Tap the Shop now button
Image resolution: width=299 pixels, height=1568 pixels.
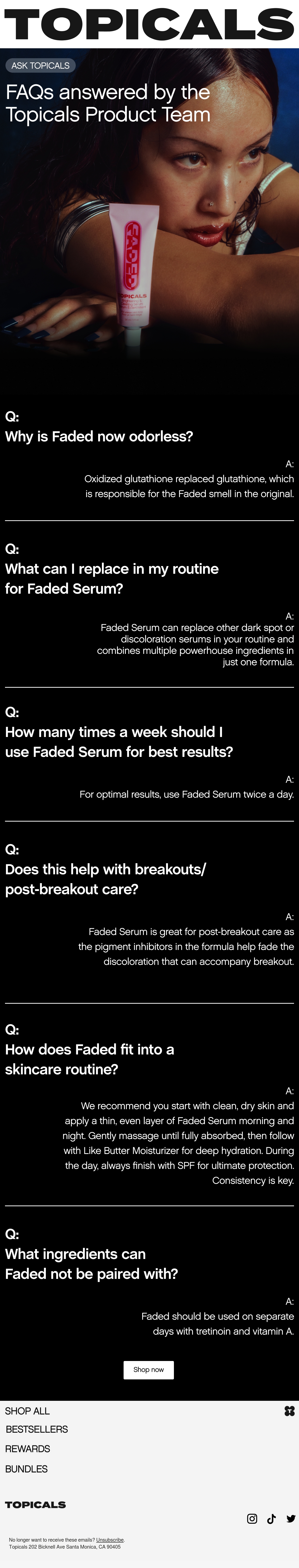[x=149, y=1369]
